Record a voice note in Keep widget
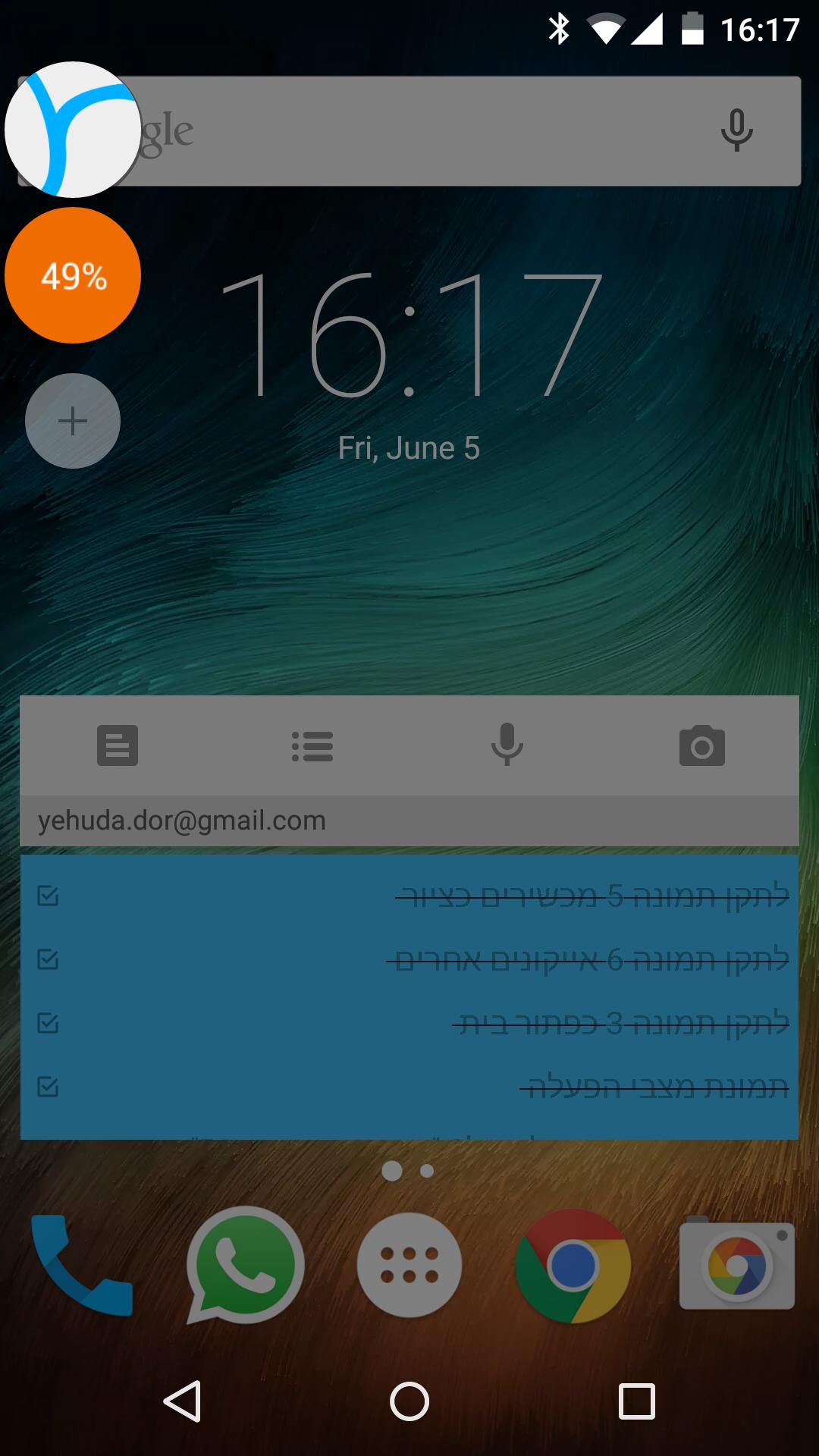Viewport: 819px width, 1456px height. point(507,745)
